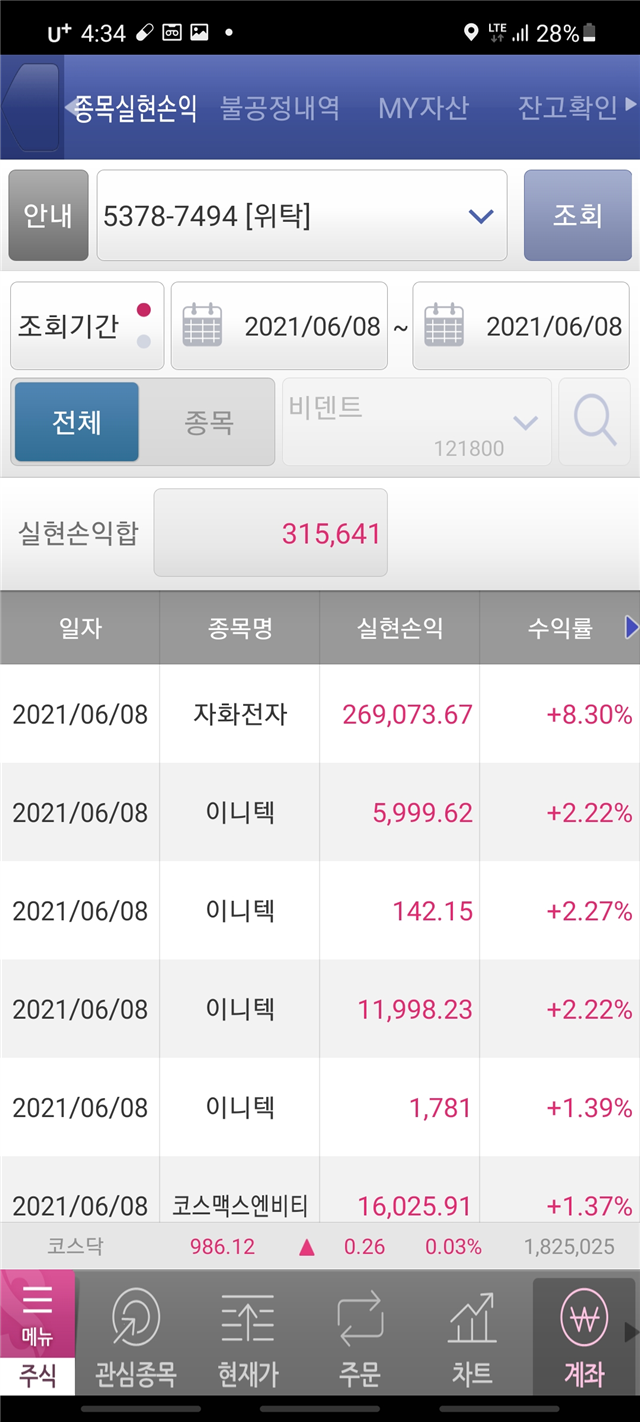The width and height of the screenshot is (640, 1422).
Task: Open the magnifier stock search icon
Action: pyautogui.click(x=595, y=422)
